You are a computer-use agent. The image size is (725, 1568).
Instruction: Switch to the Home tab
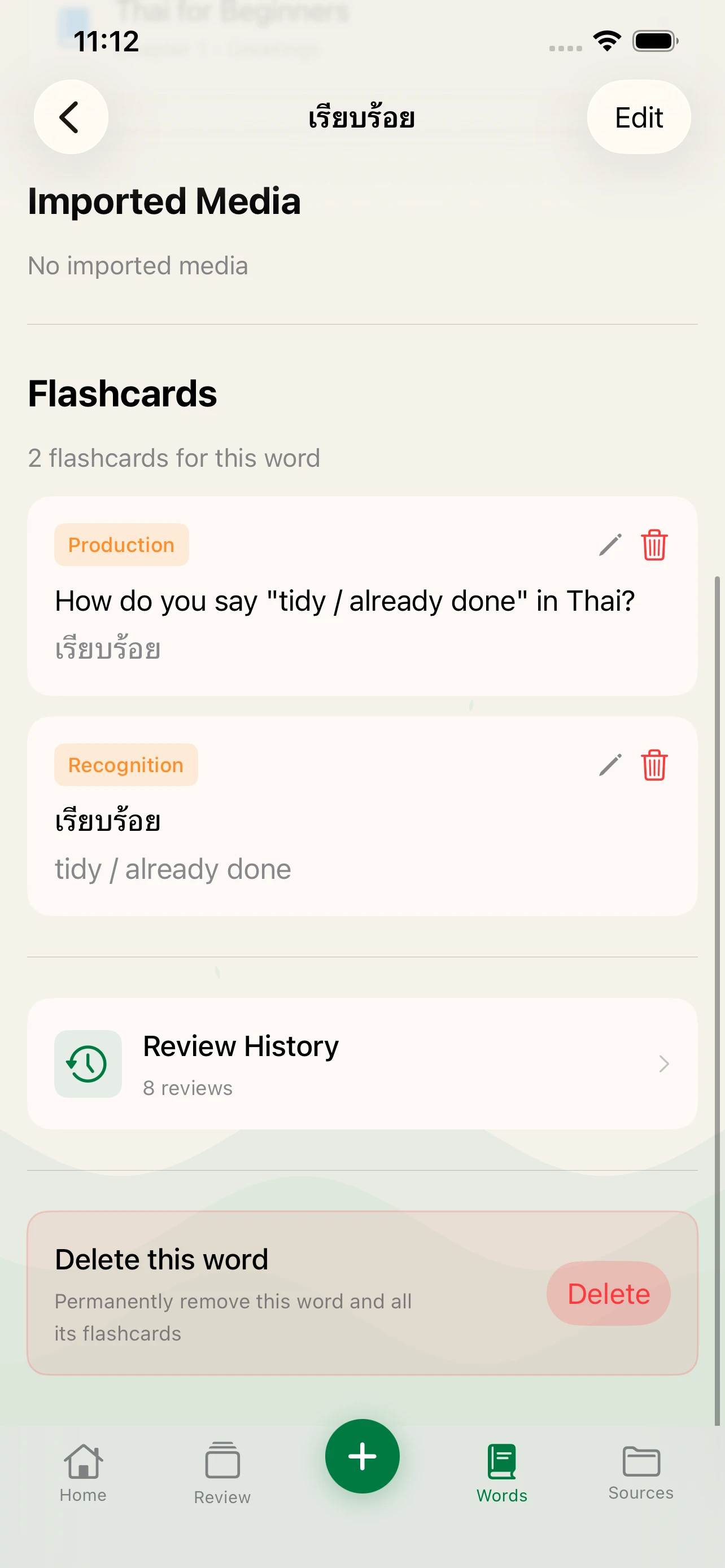point(83,1473)
